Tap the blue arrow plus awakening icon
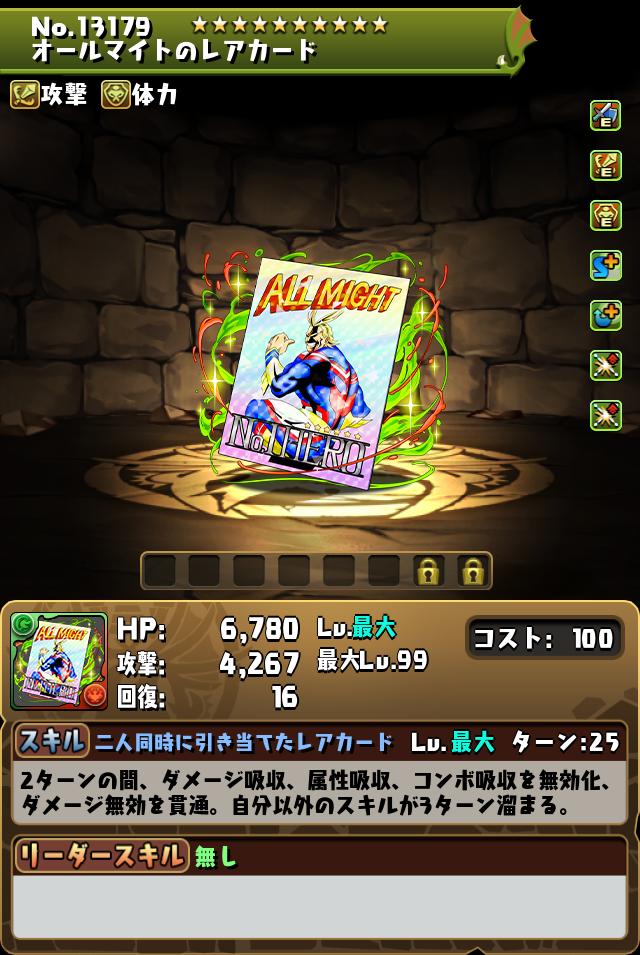This screenshot has width=640, height=955. click(x=605, y=315)
